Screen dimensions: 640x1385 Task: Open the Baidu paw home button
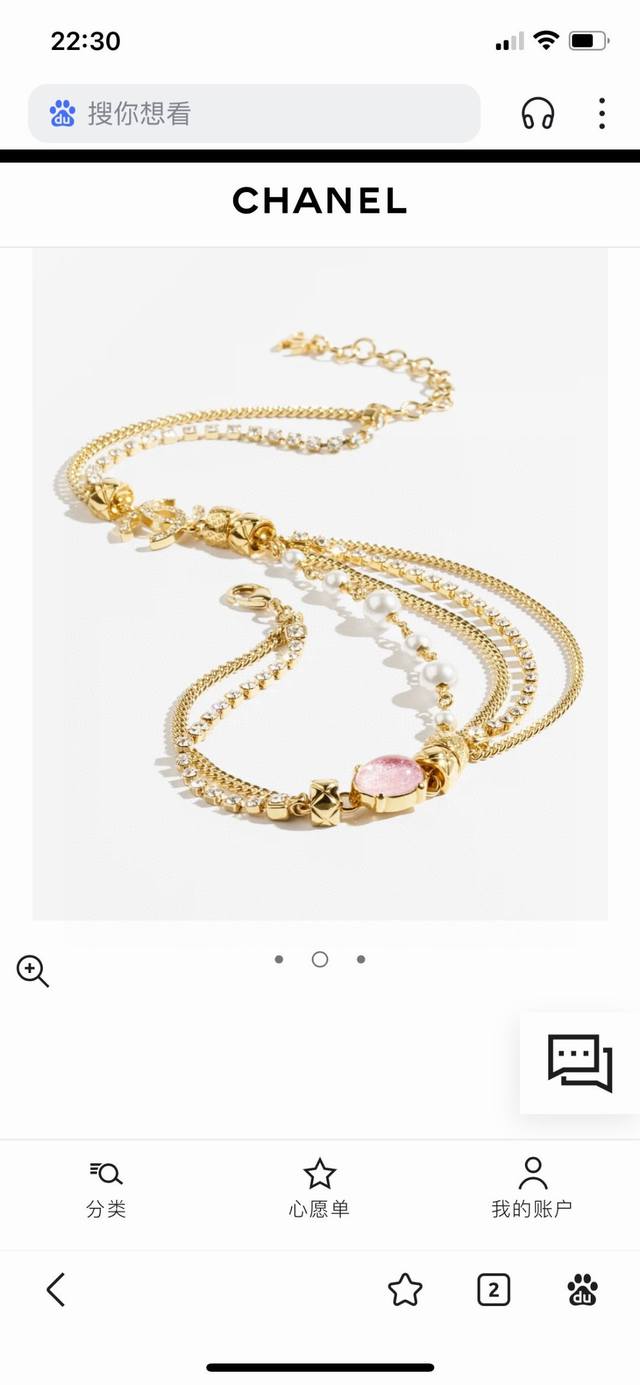(x=583, y=1290)
